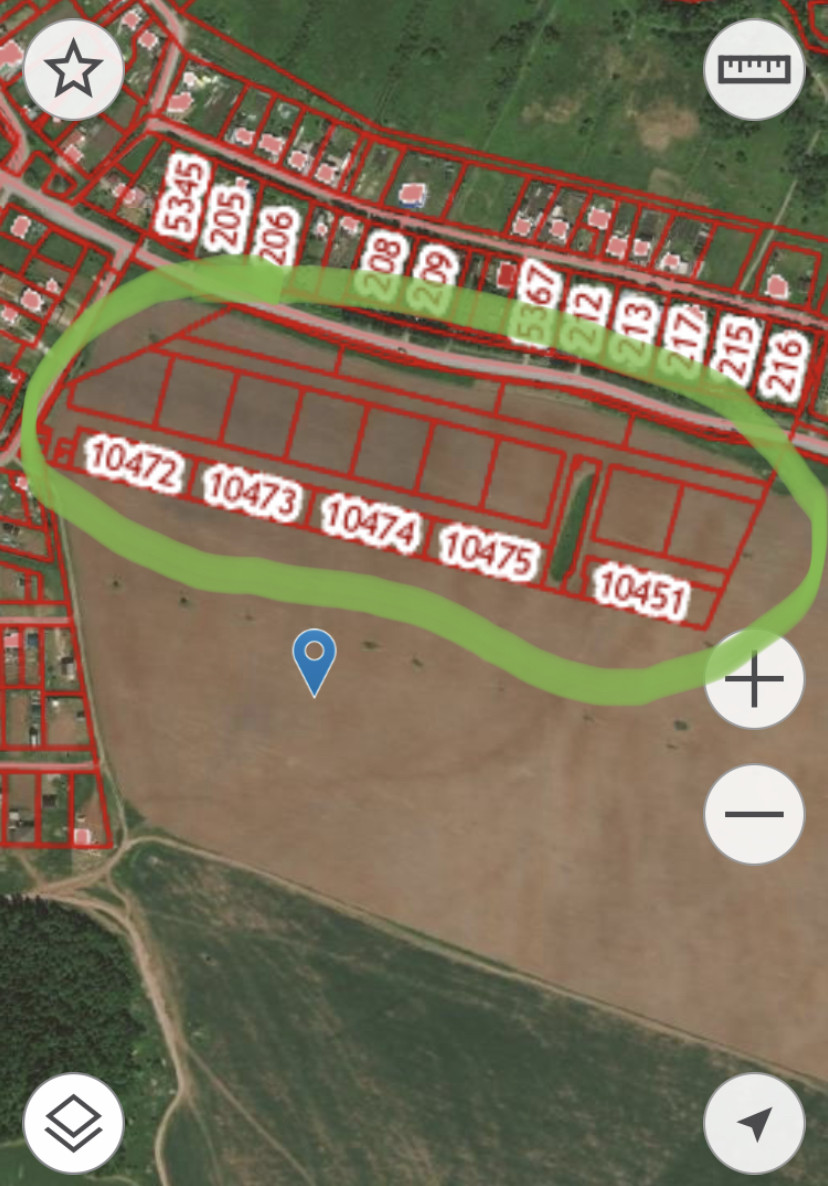Zoom in with the plus button
The width and height of the screenshot is (828, 1186).
tap(754, 678)
